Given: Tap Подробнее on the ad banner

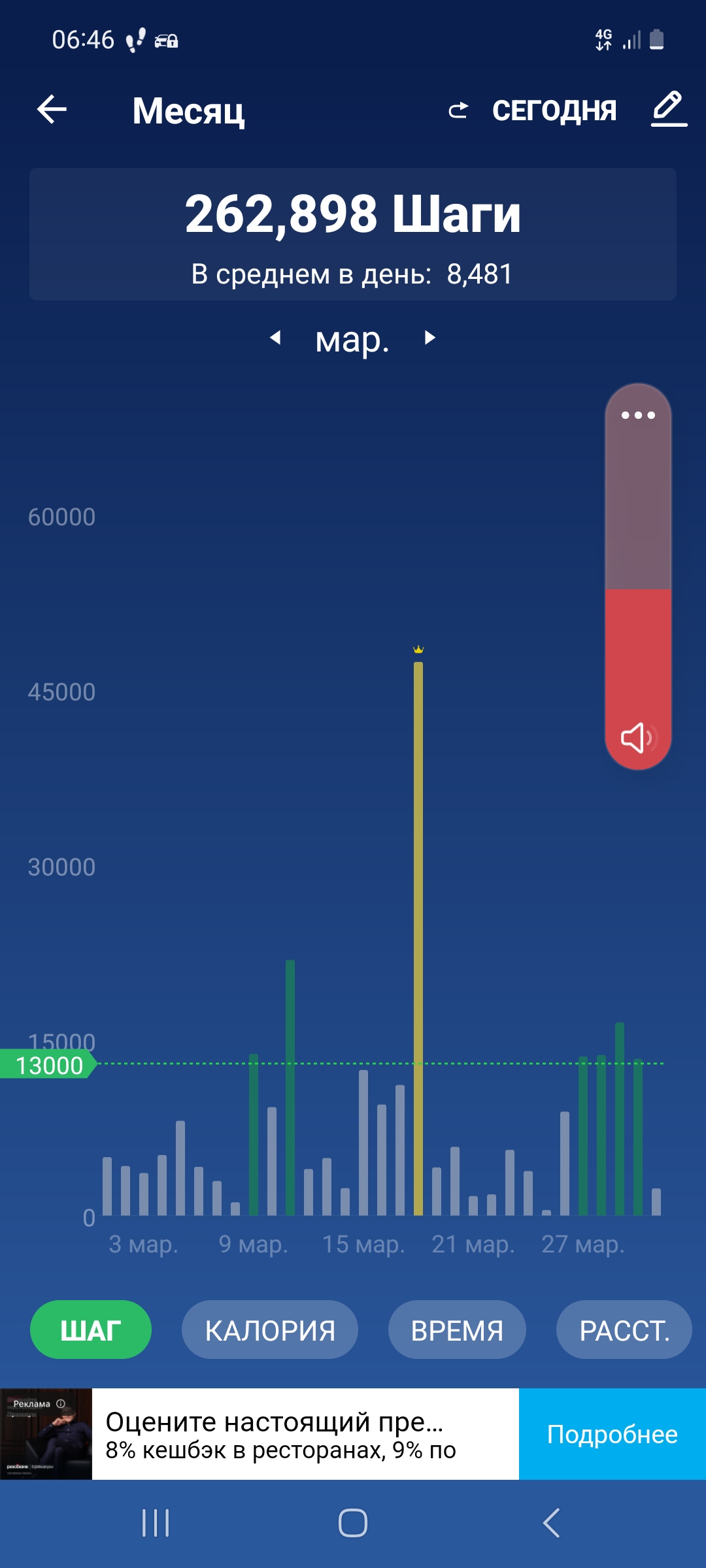Looking at the screenshot, I should (x=612, y=1434).
